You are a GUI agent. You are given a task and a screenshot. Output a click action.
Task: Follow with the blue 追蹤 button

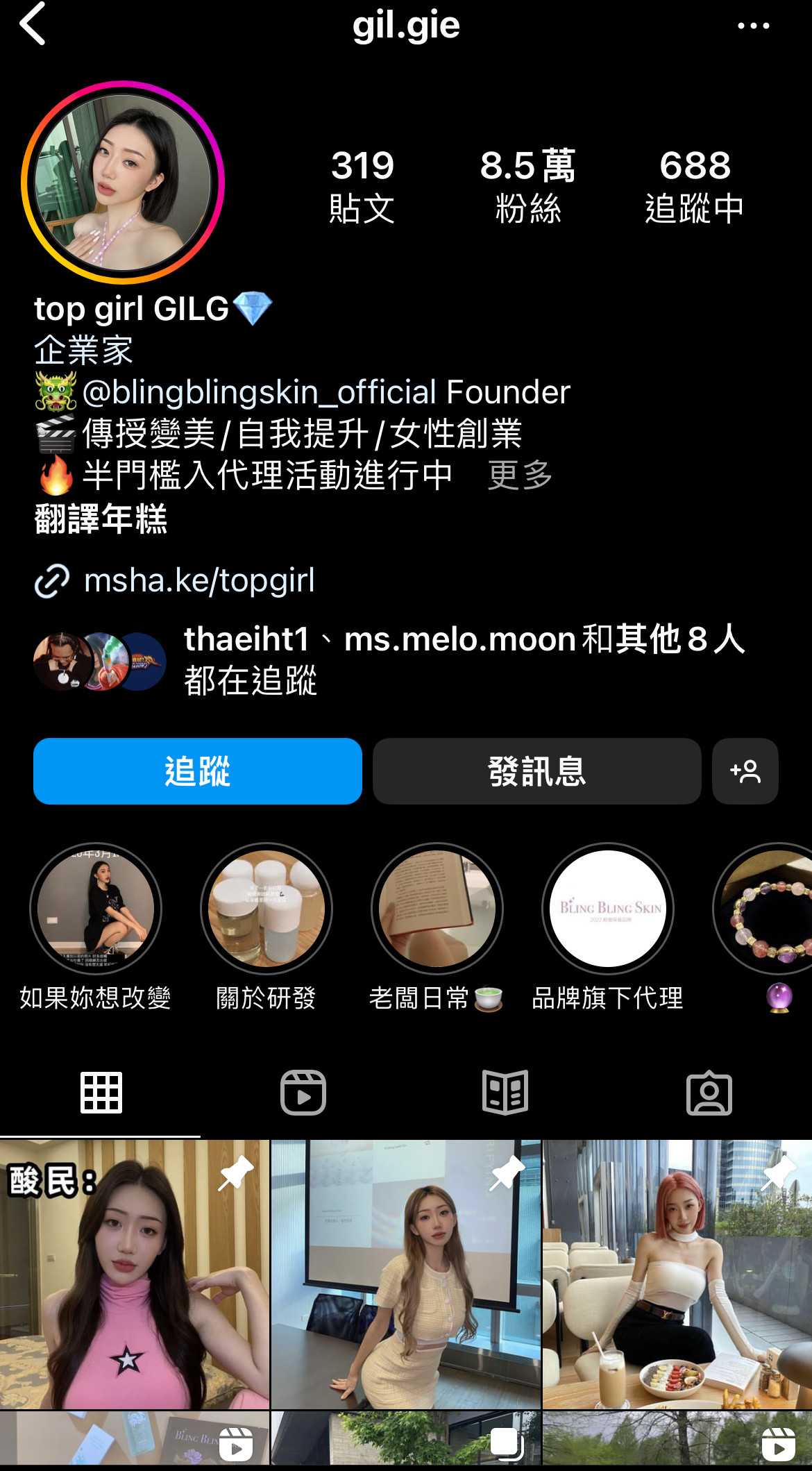tap(198, 771)
